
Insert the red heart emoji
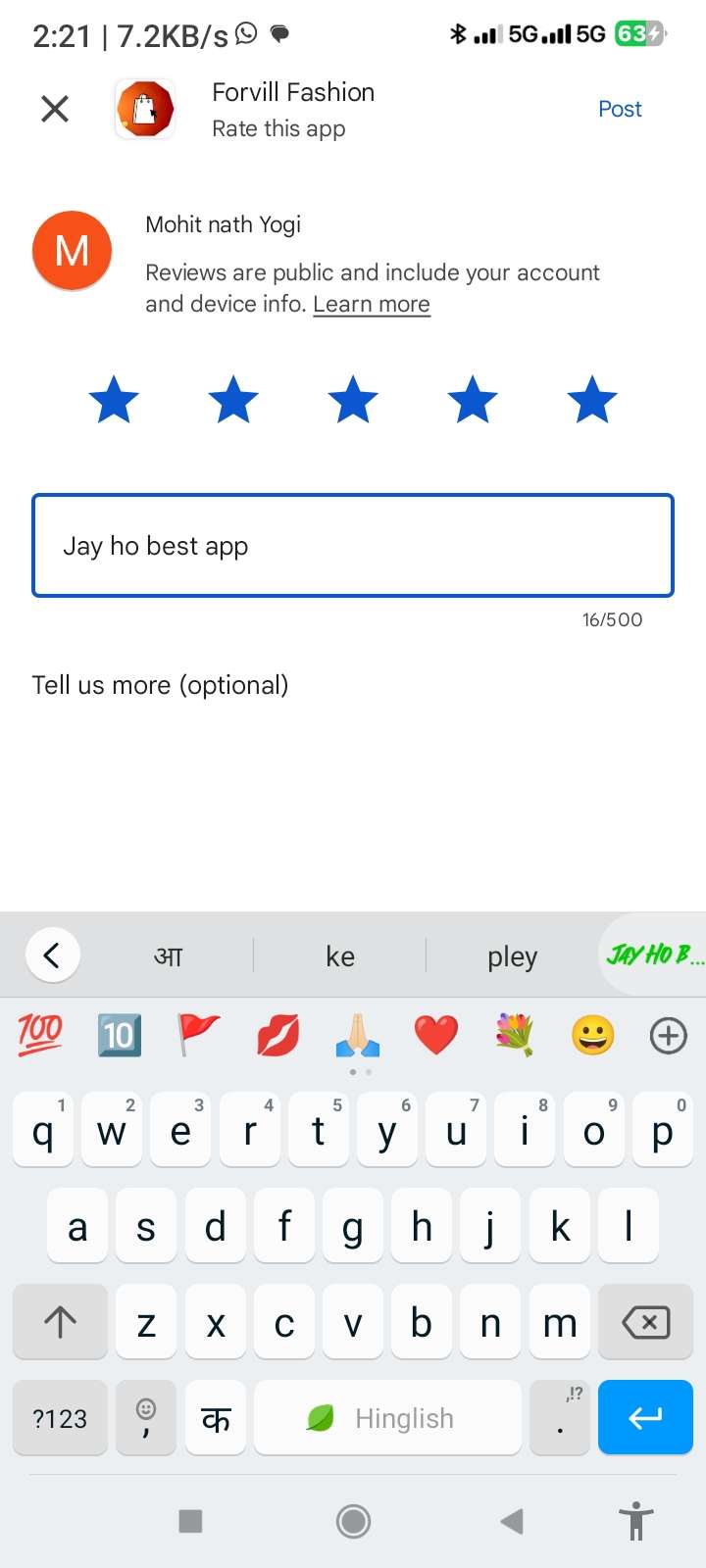435,1034
